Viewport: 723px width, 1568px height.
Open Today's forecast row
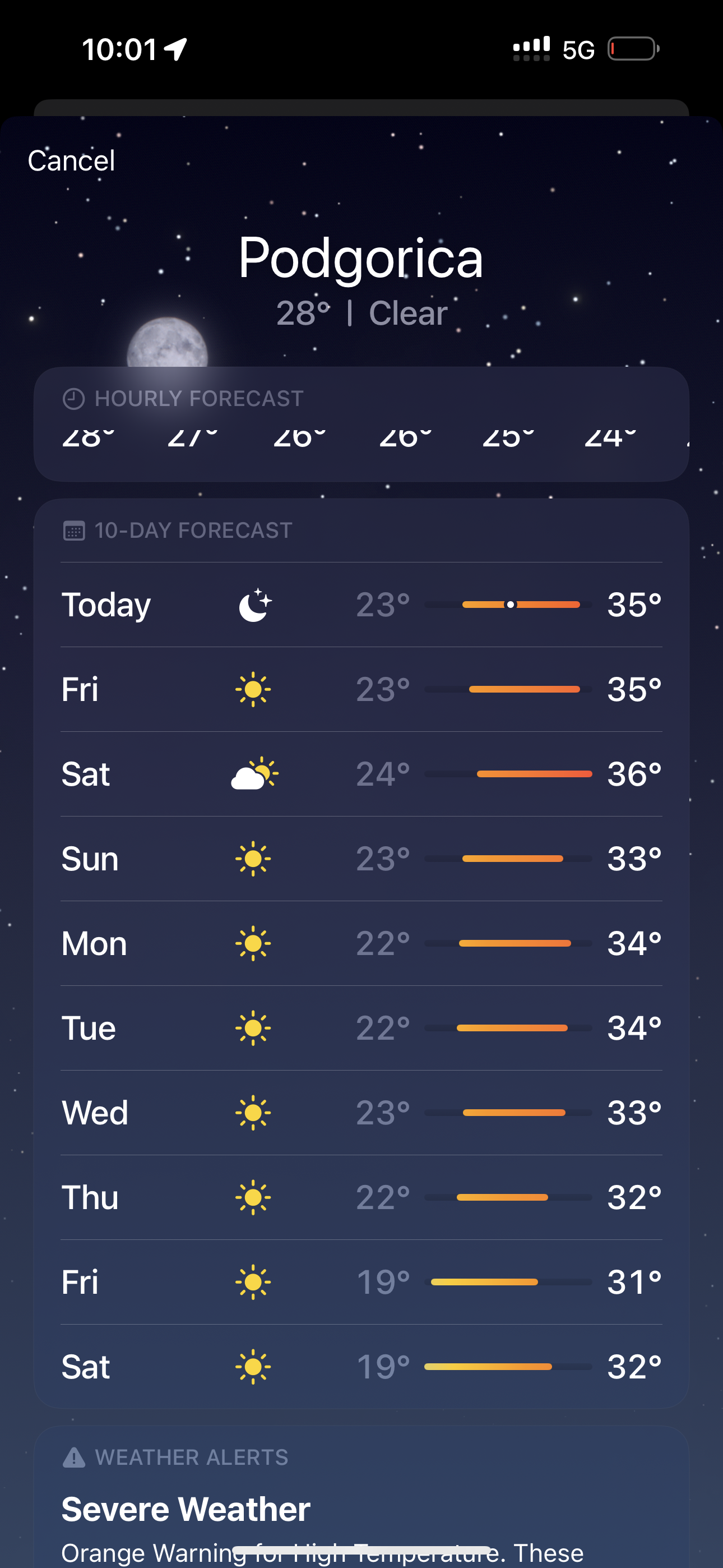[x=361, y=605]
